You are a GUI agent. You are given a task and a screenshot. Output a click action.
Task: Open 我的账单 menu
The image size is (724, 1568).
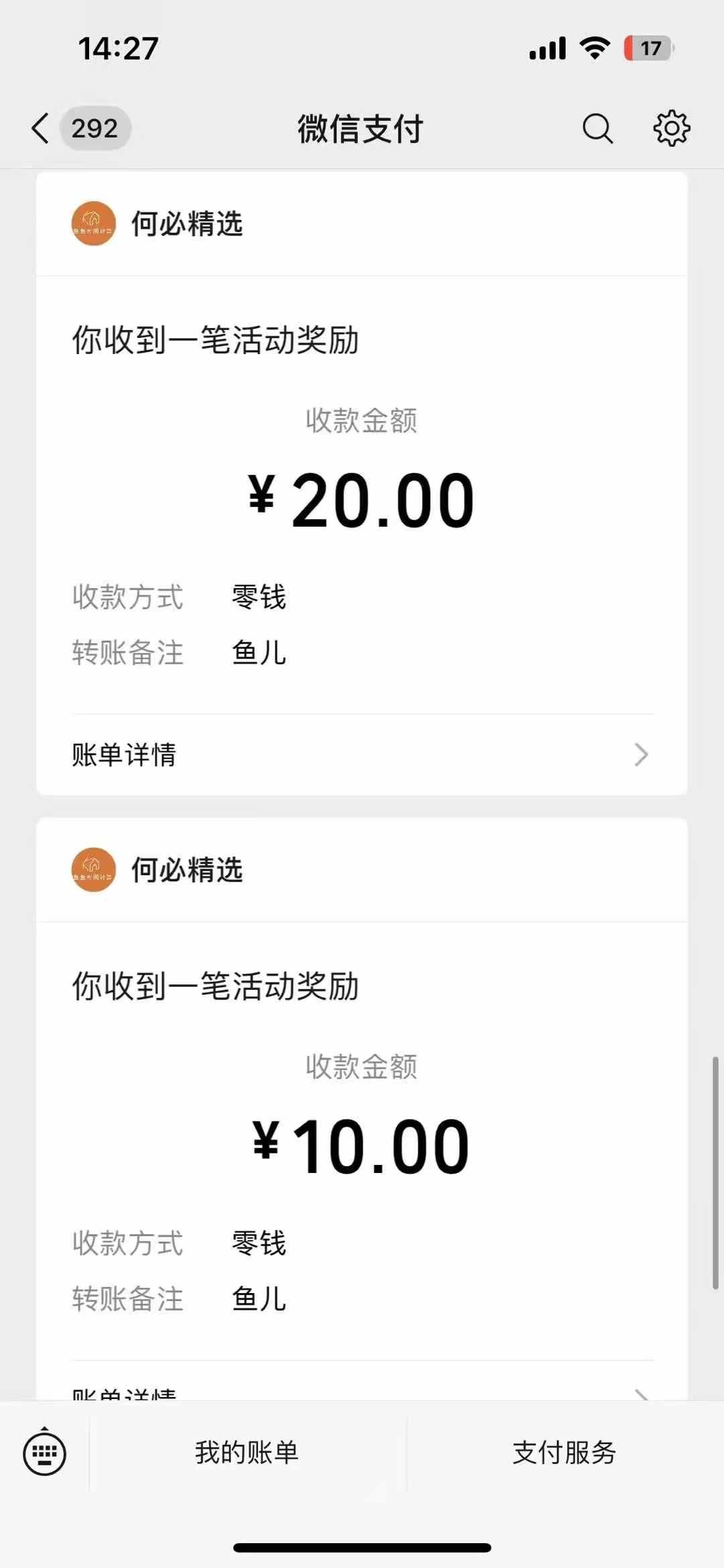pyautogui.click(x=247, y=1453)
